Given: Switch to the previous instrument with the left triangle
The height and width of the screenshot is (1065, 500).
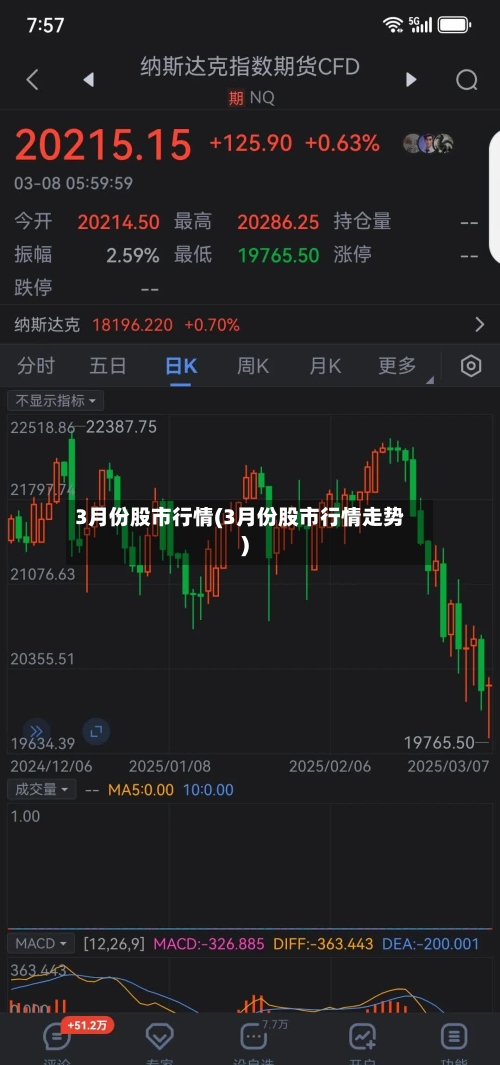Looking at the screenshot, I should pos(88,80).
